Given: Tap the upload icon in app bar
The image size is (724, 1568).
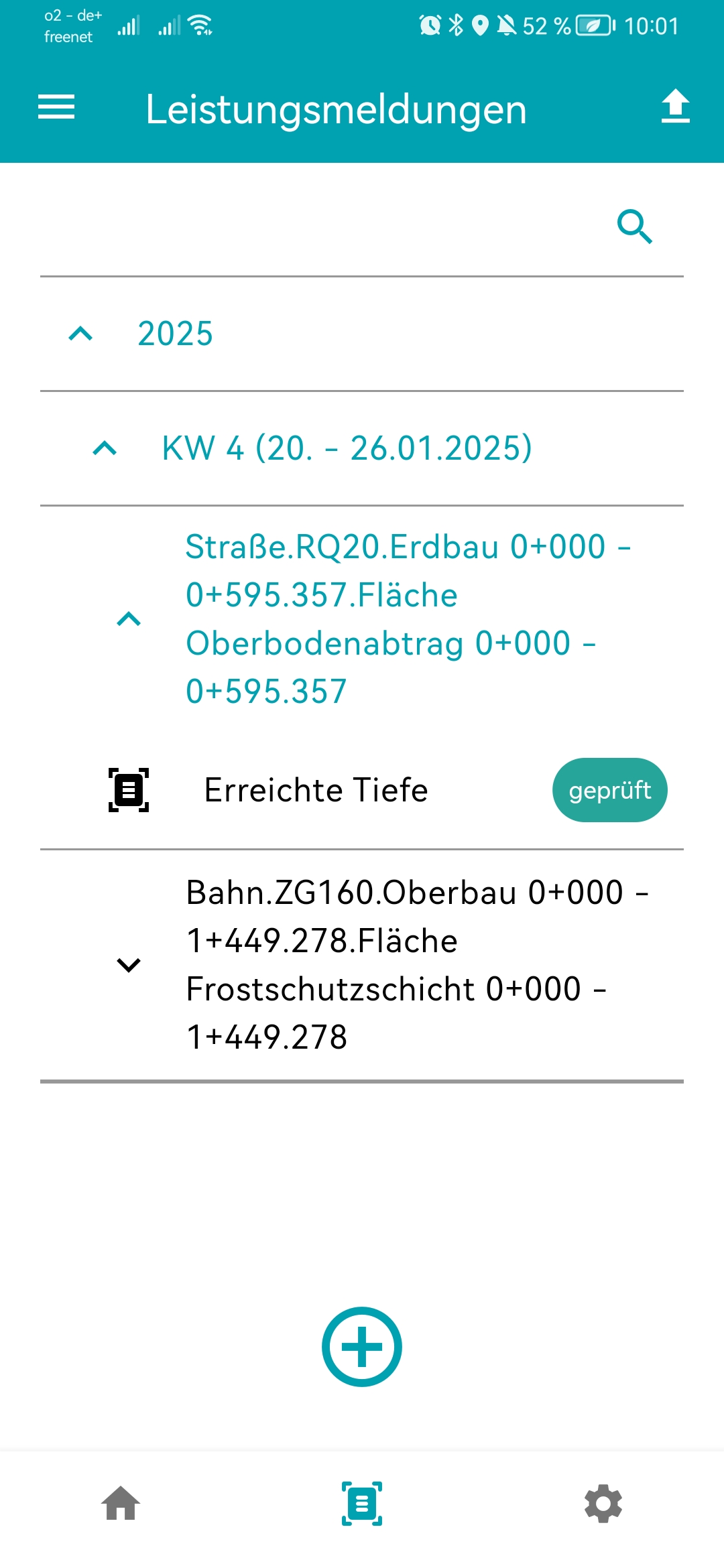Looking at the screenshot, I should point(675,107).
